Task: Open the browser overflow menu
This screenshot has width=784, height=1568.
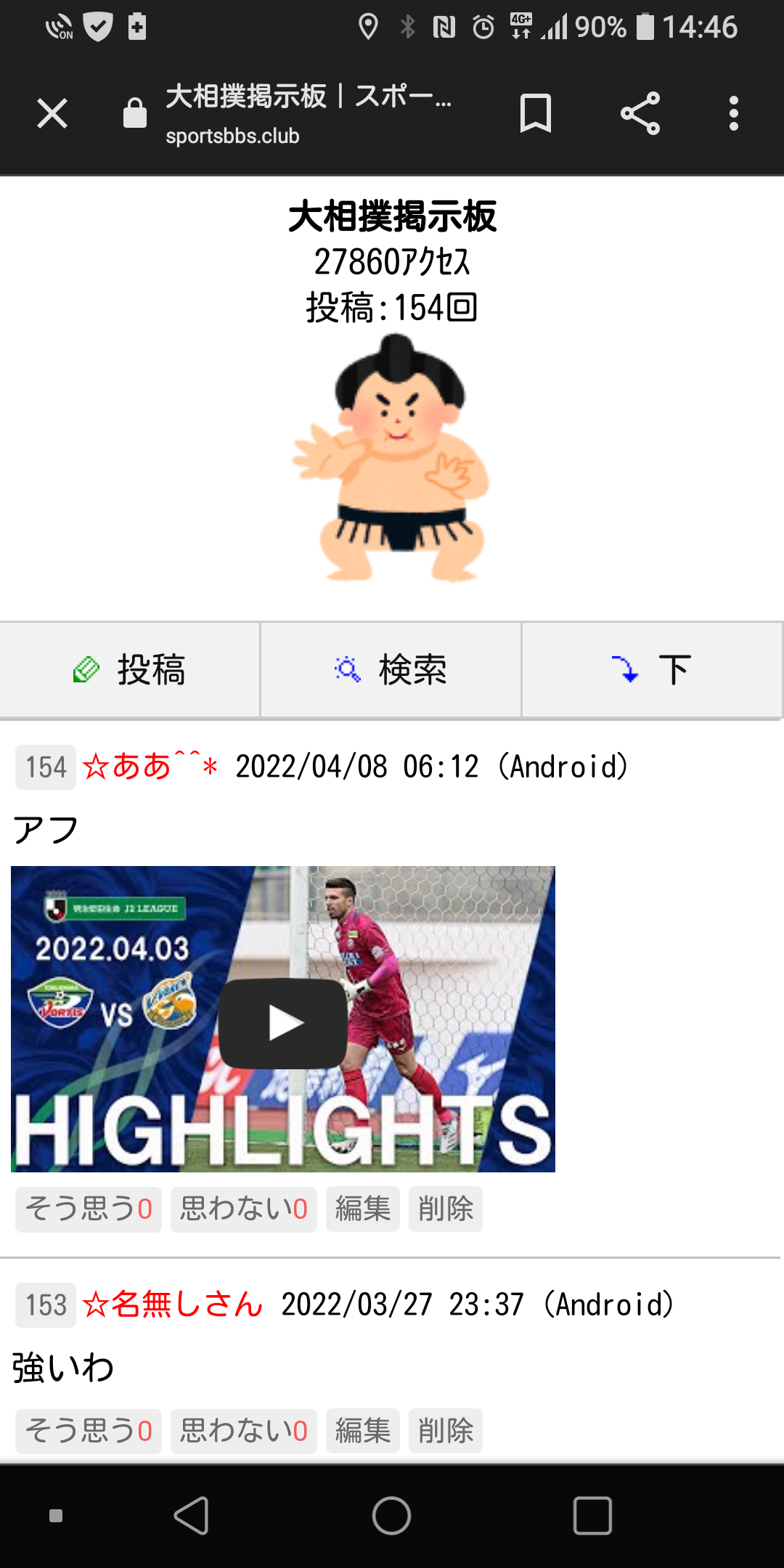Action: 734,114
